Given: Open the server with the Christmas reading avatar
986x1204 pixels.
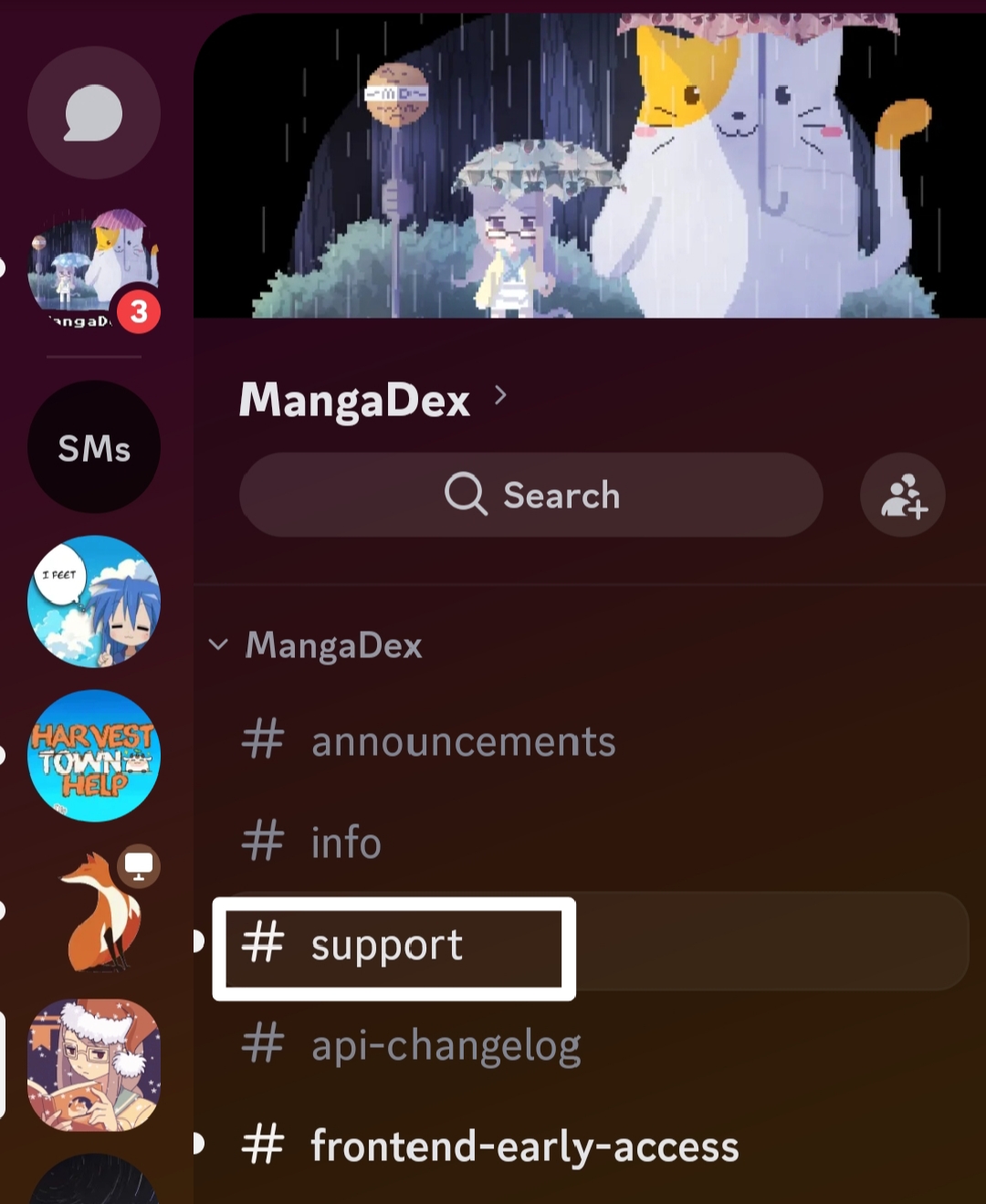Looking at the screenshot, I should click(94, 1062).
